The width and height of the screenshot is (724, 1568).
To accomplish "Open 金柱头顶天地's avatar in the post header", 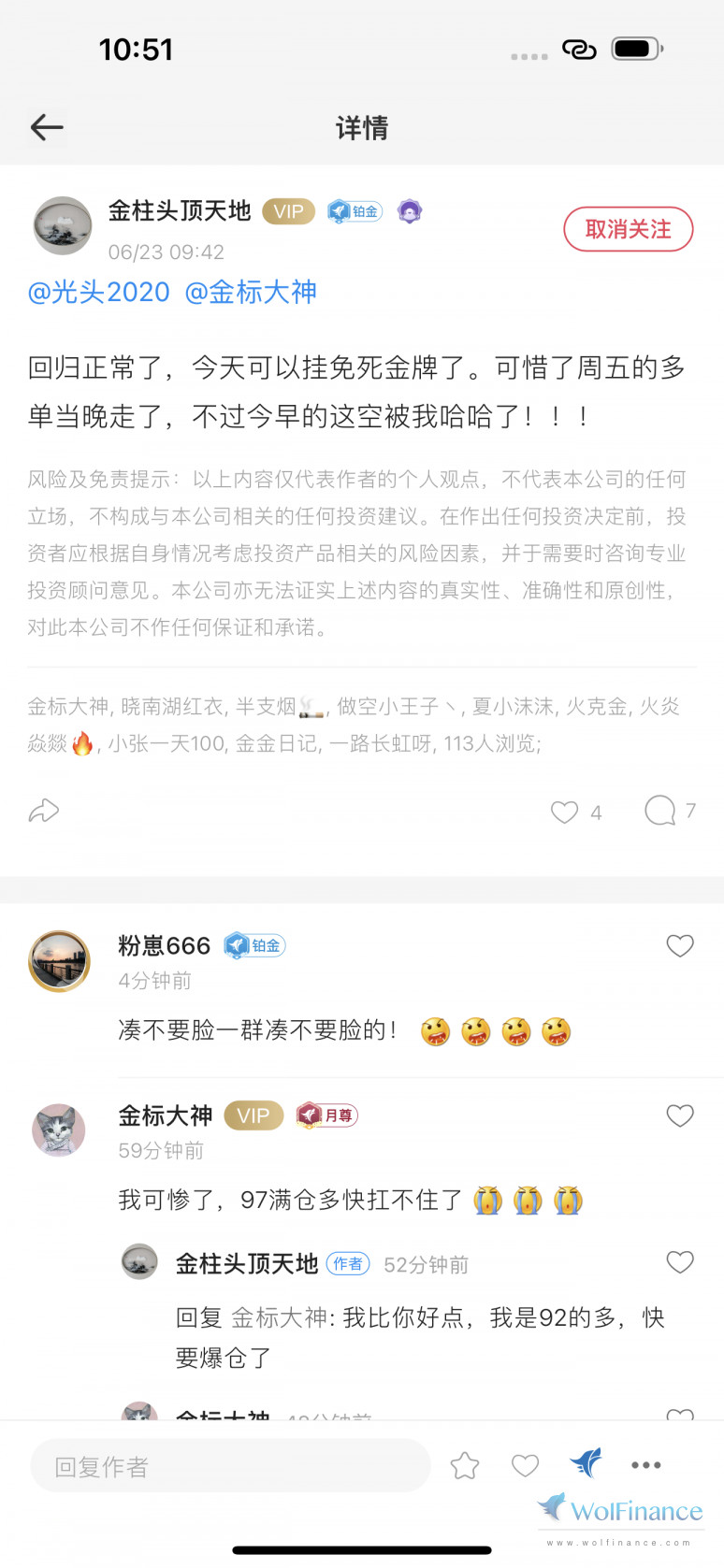I will [x=63, y=225].
